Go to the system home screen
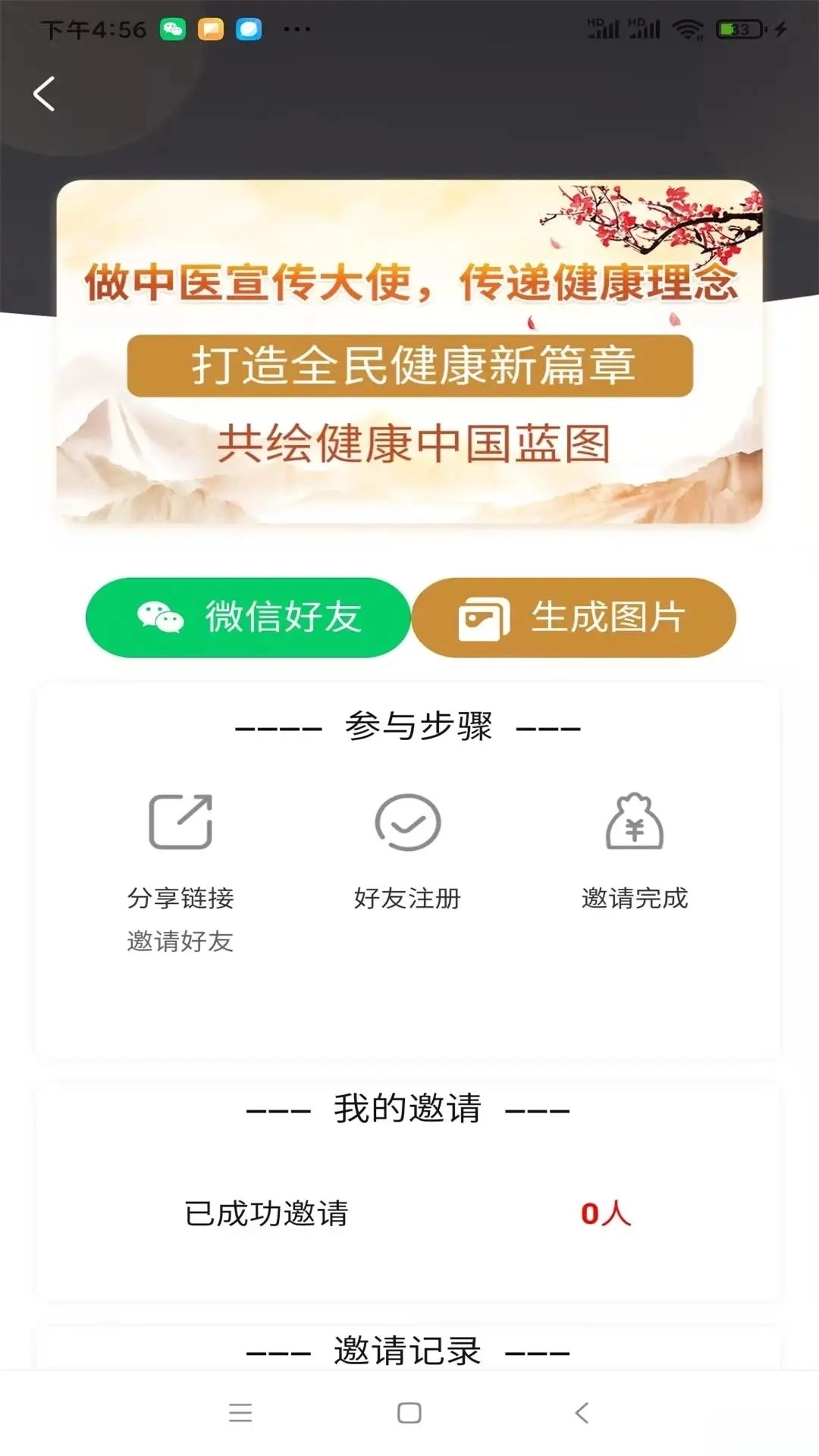The image size is (819, 1456). 409,1412
